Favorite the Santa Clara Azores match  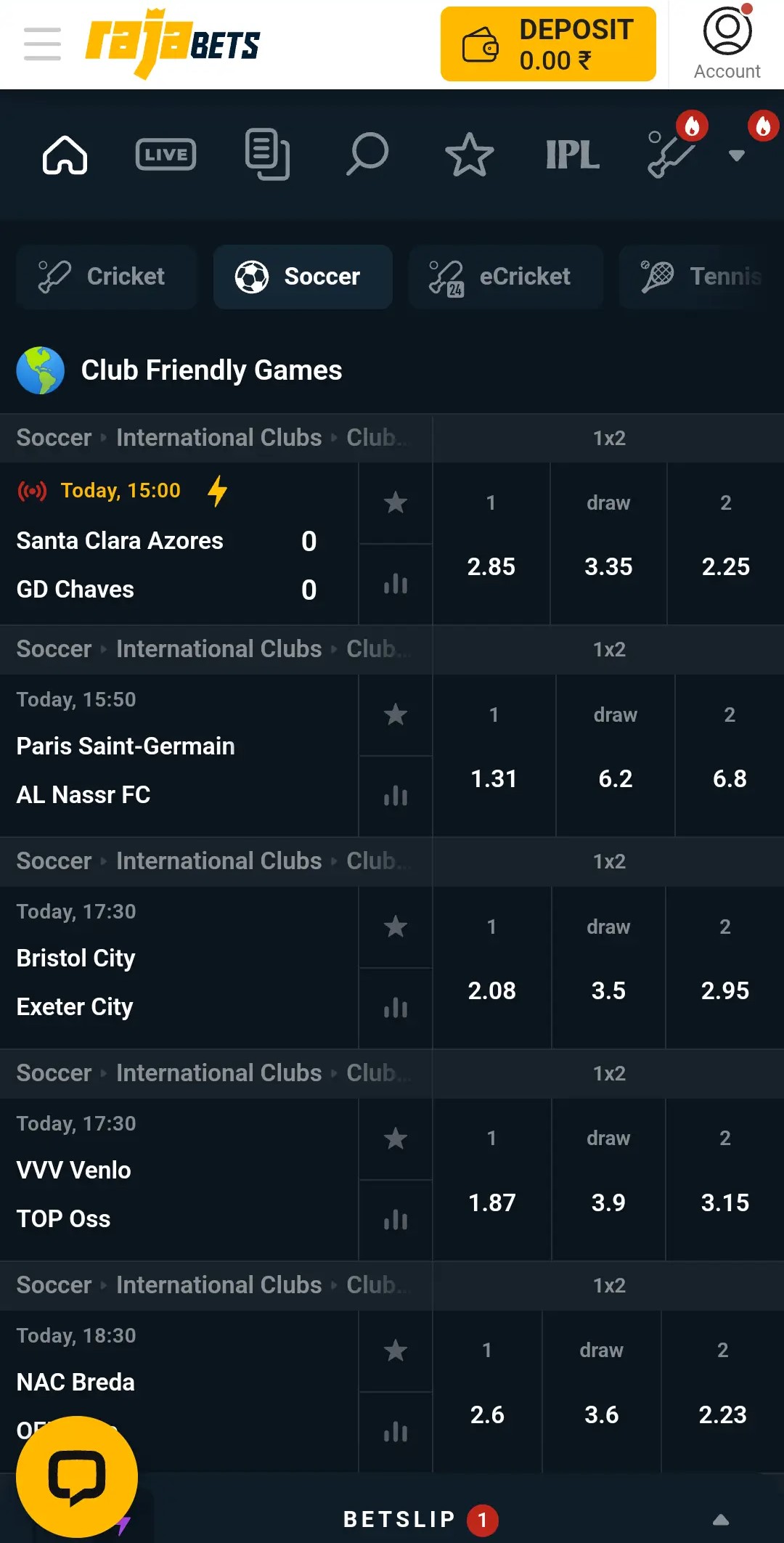[x=396, y=502]
